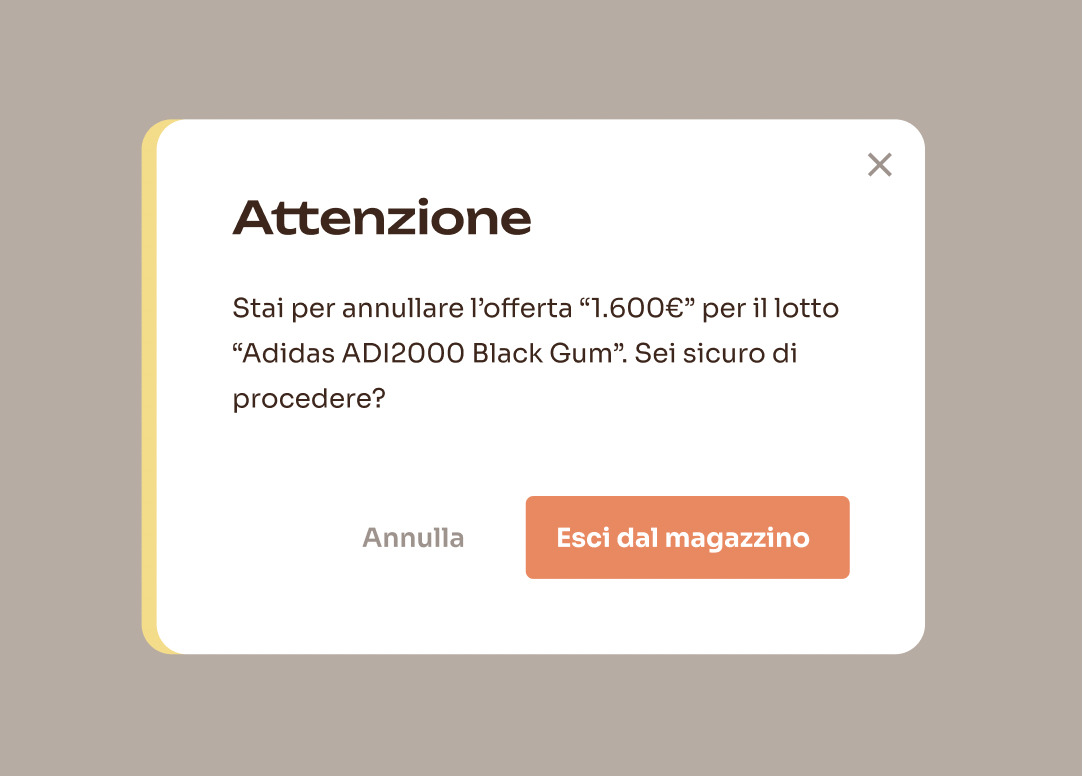Viewport: 1082px width, 776px height.
Task: Tap the Annulla button
Action: pos(413,538)
